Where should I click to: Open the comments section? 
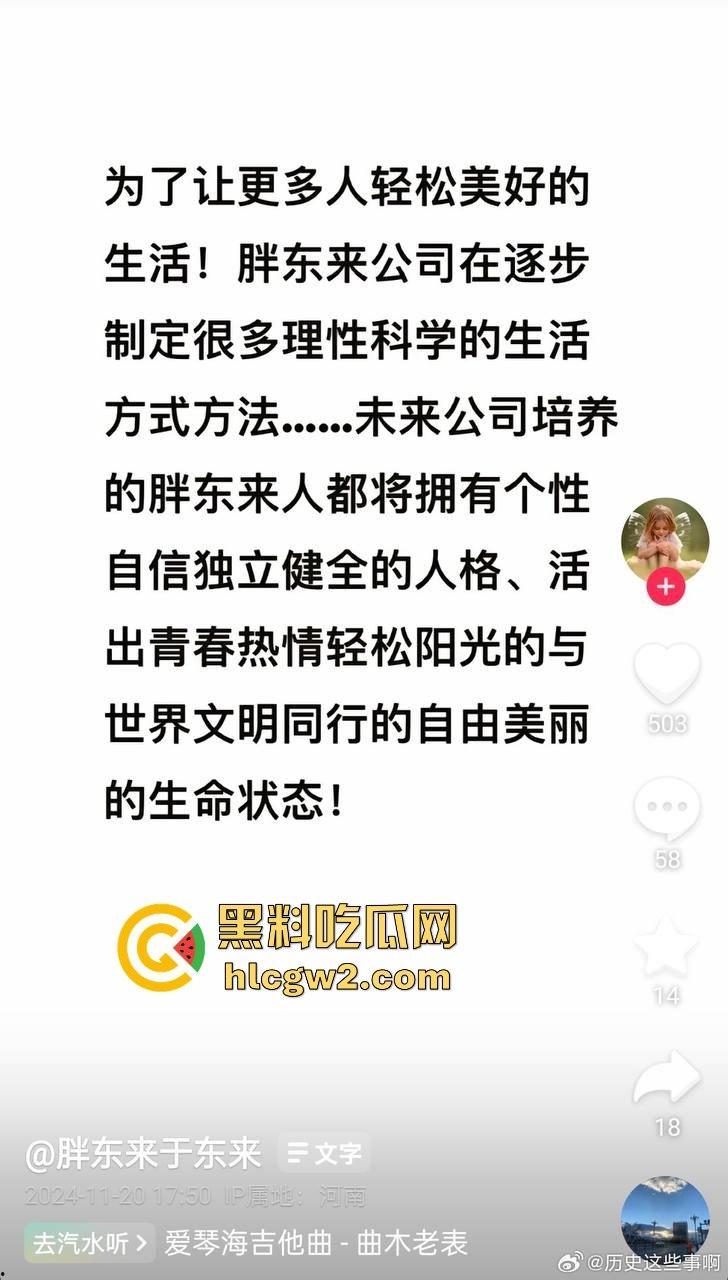point(667,808)
